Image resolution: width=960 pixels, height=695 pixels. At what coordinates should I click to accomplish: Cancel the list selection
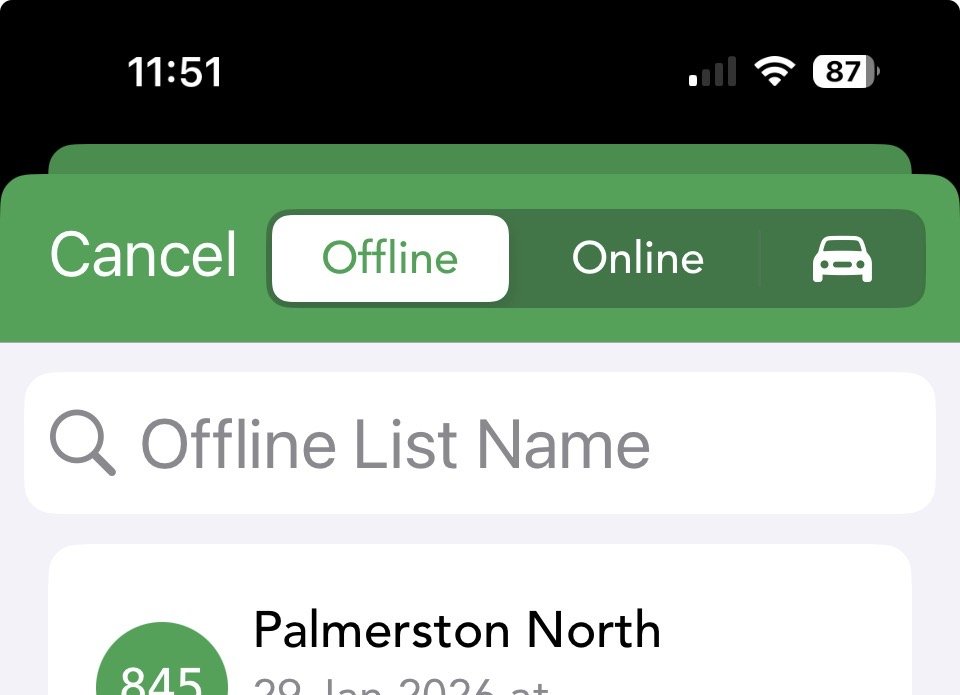pos(143,256)
